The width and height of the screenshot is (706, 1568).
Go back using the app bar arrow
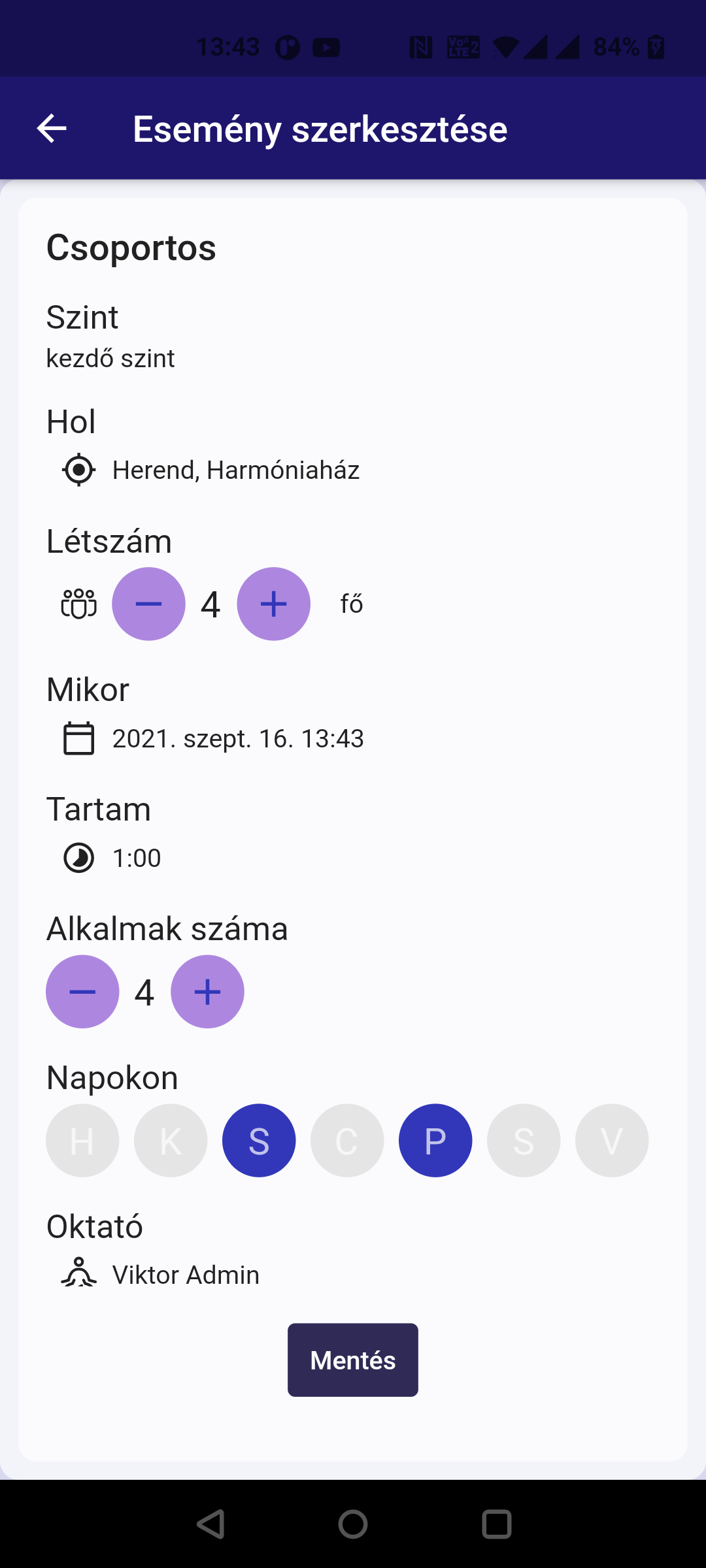click(52, 128)
